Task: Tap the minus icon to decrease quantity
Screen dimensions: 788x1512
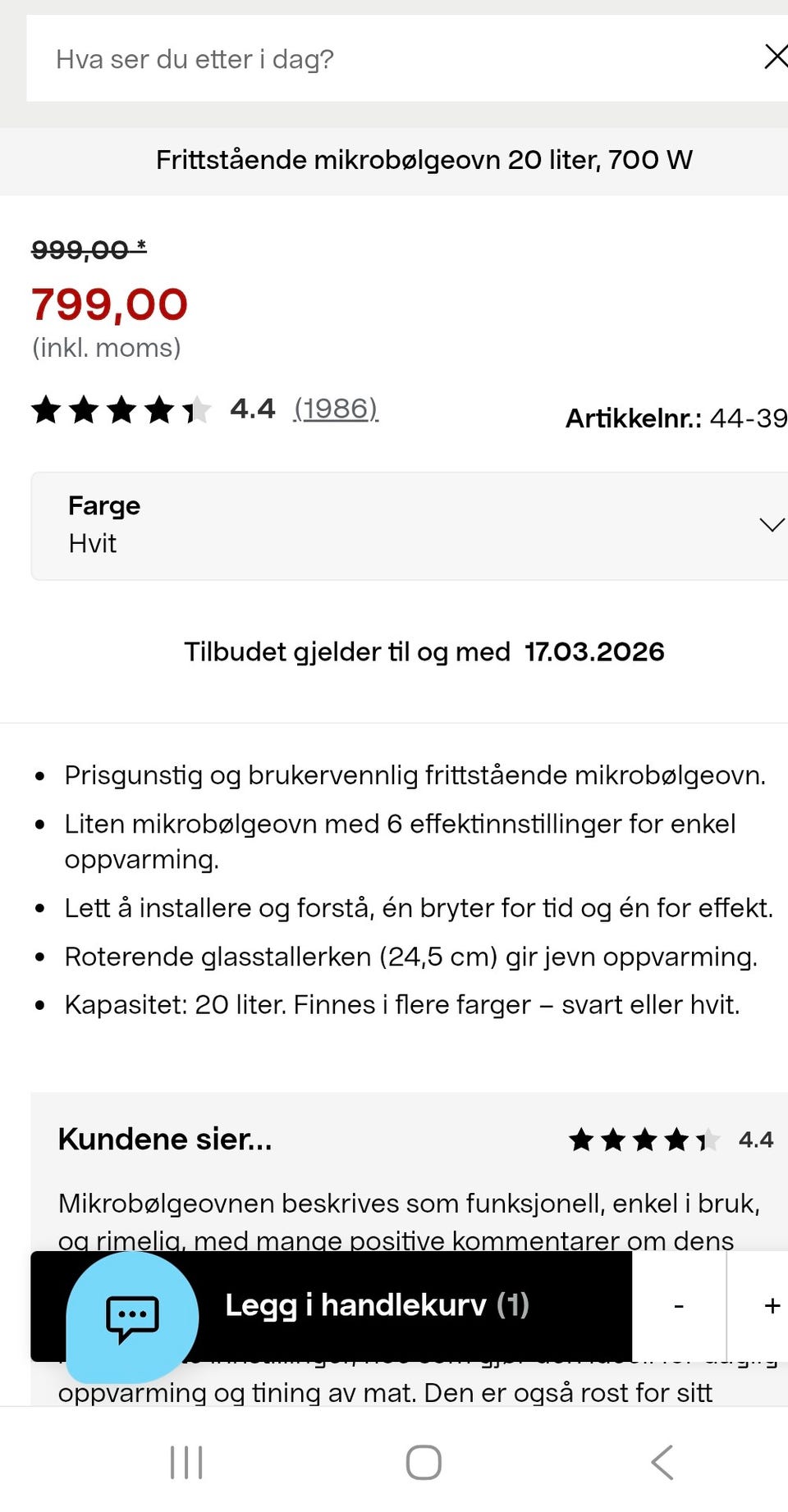Action: point(678,1306)
